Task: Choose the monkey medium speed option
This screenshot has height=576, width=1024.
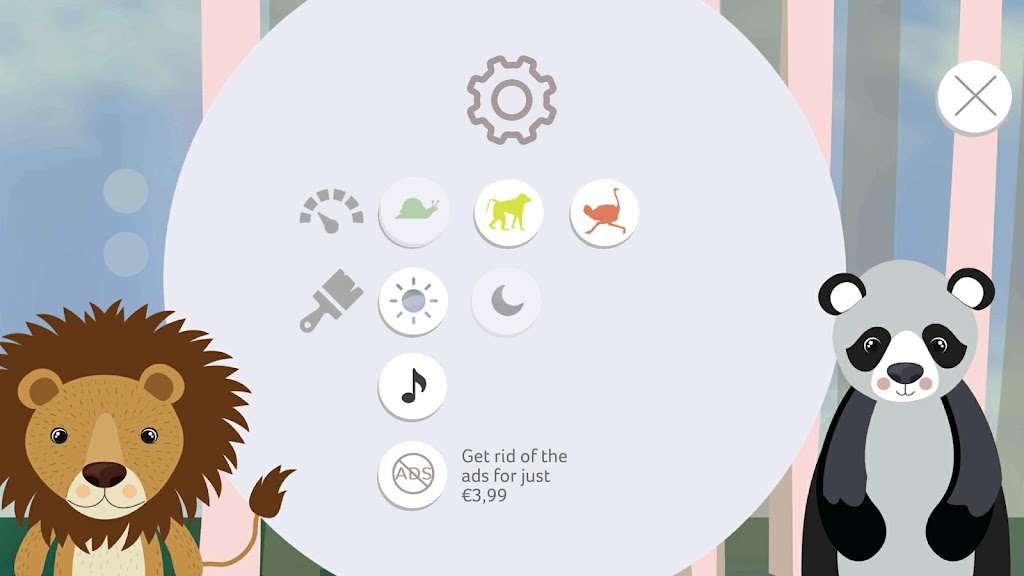Action: tap(508, 212)
